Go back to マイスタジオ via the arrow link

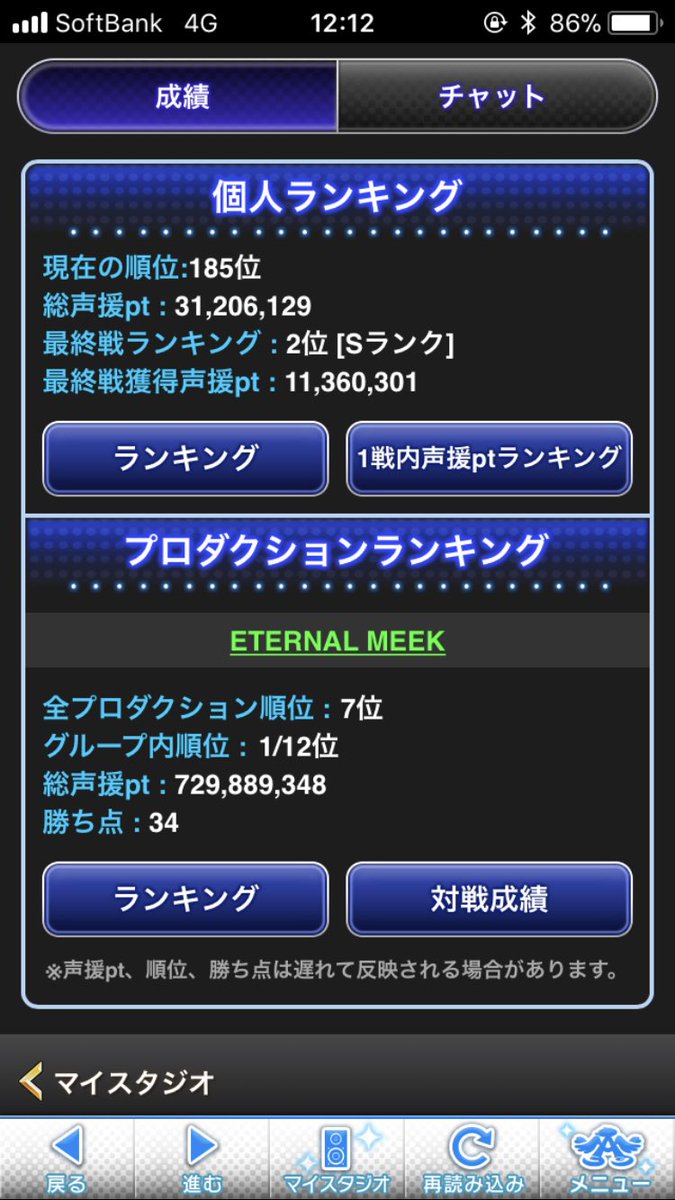(x=118, y=1081)
